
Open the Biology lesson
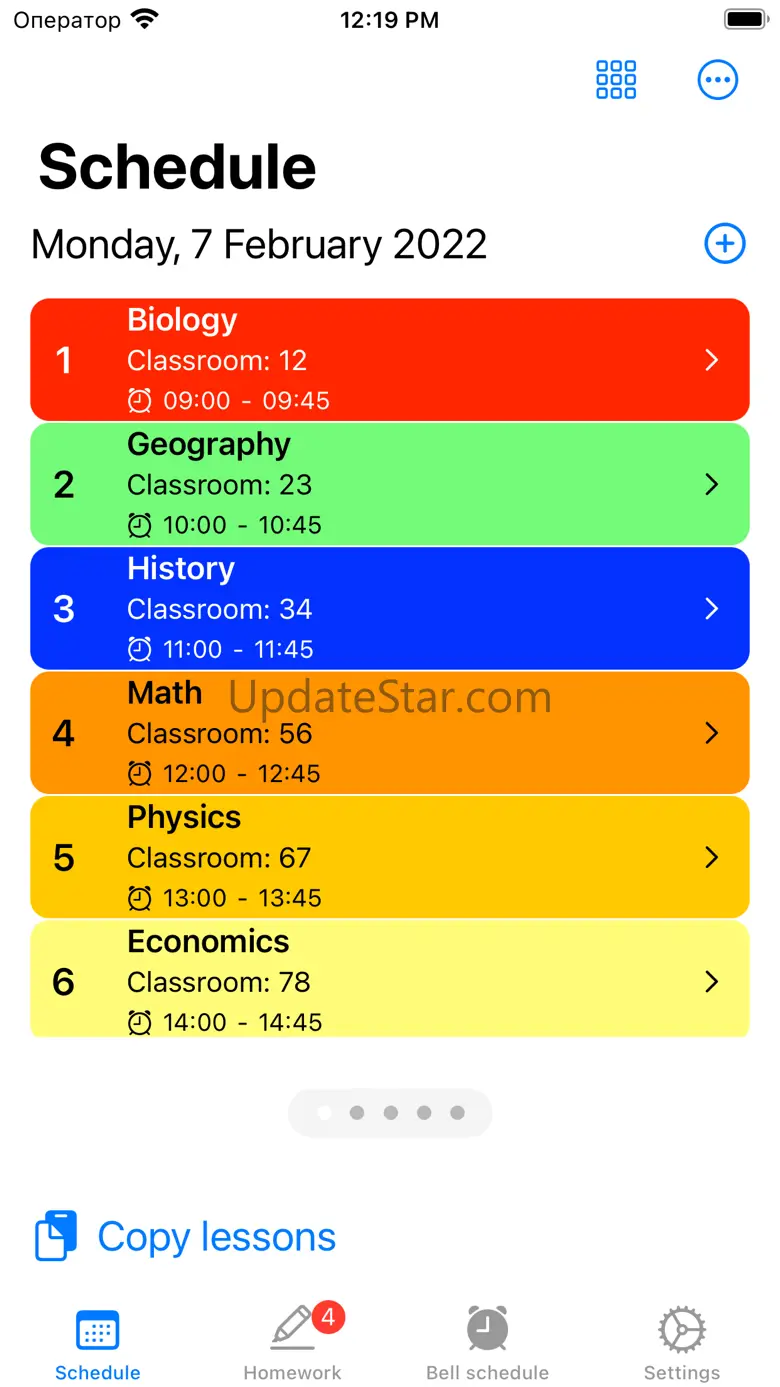(x=390, y=360)
